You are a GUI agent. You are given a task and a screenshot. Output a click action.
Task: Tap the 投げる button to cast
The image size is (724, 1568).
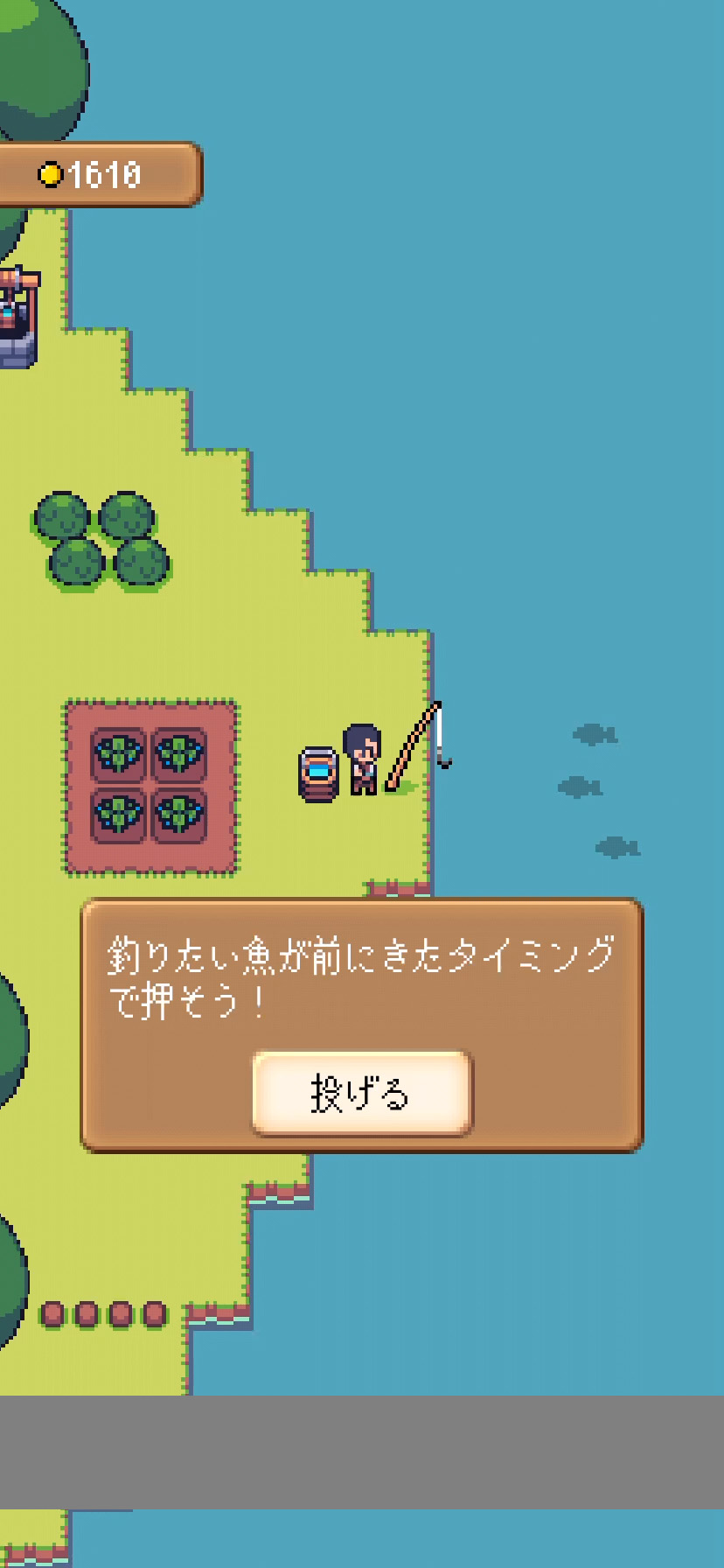[362, 1094]
